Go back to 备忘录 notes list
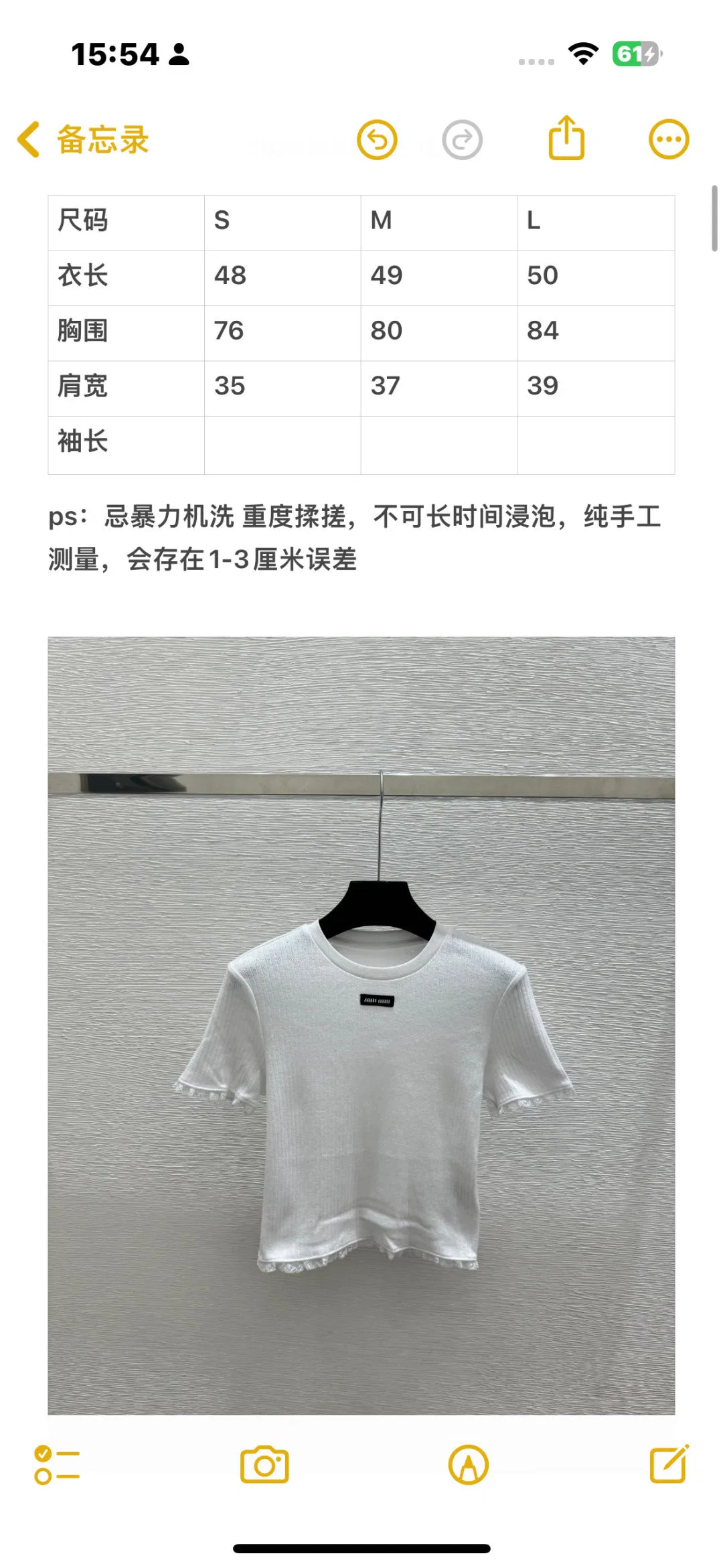The image size is (723, 1568). click(83, 140)
